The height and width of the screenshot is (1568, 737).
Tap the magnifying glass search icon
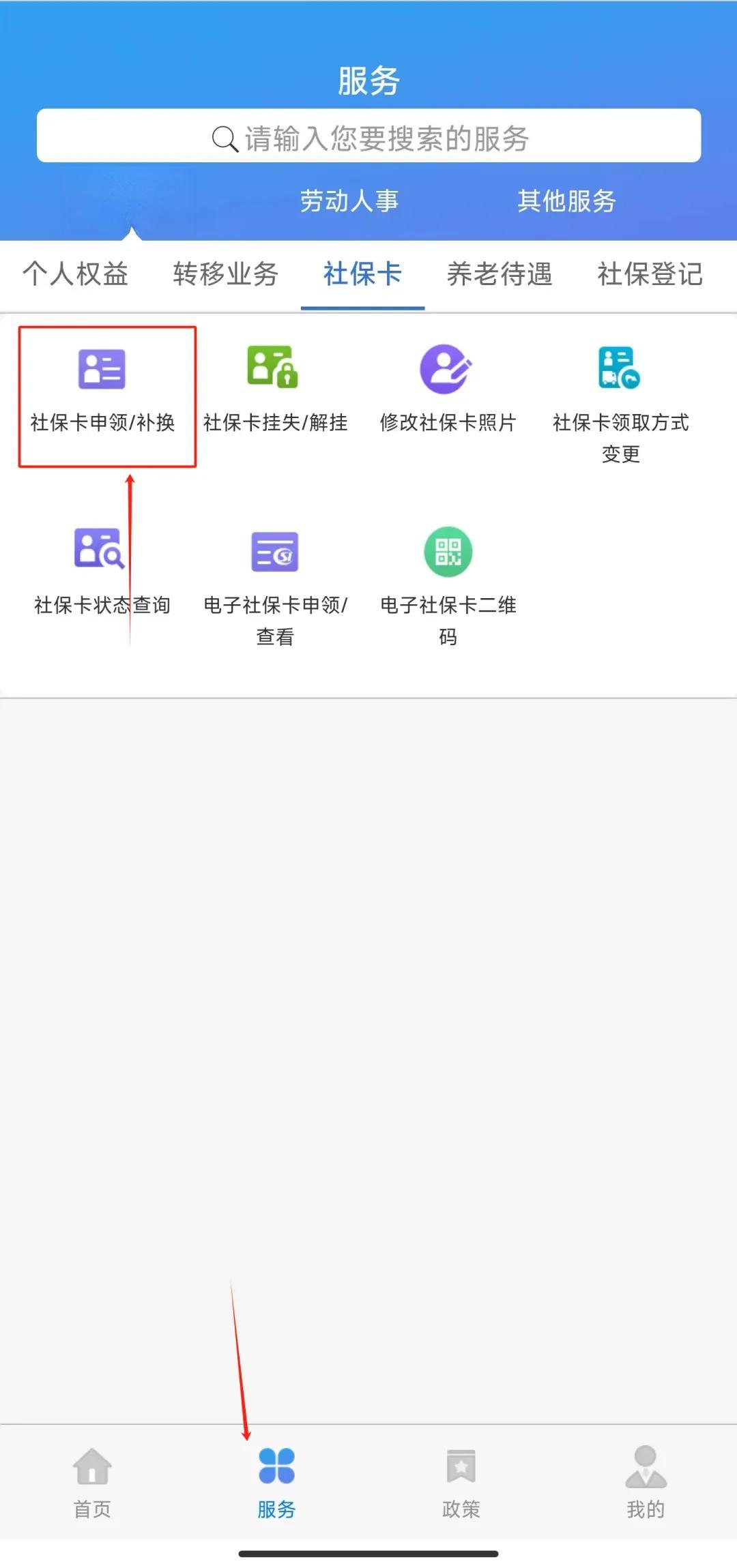click(x=225, y=138)
